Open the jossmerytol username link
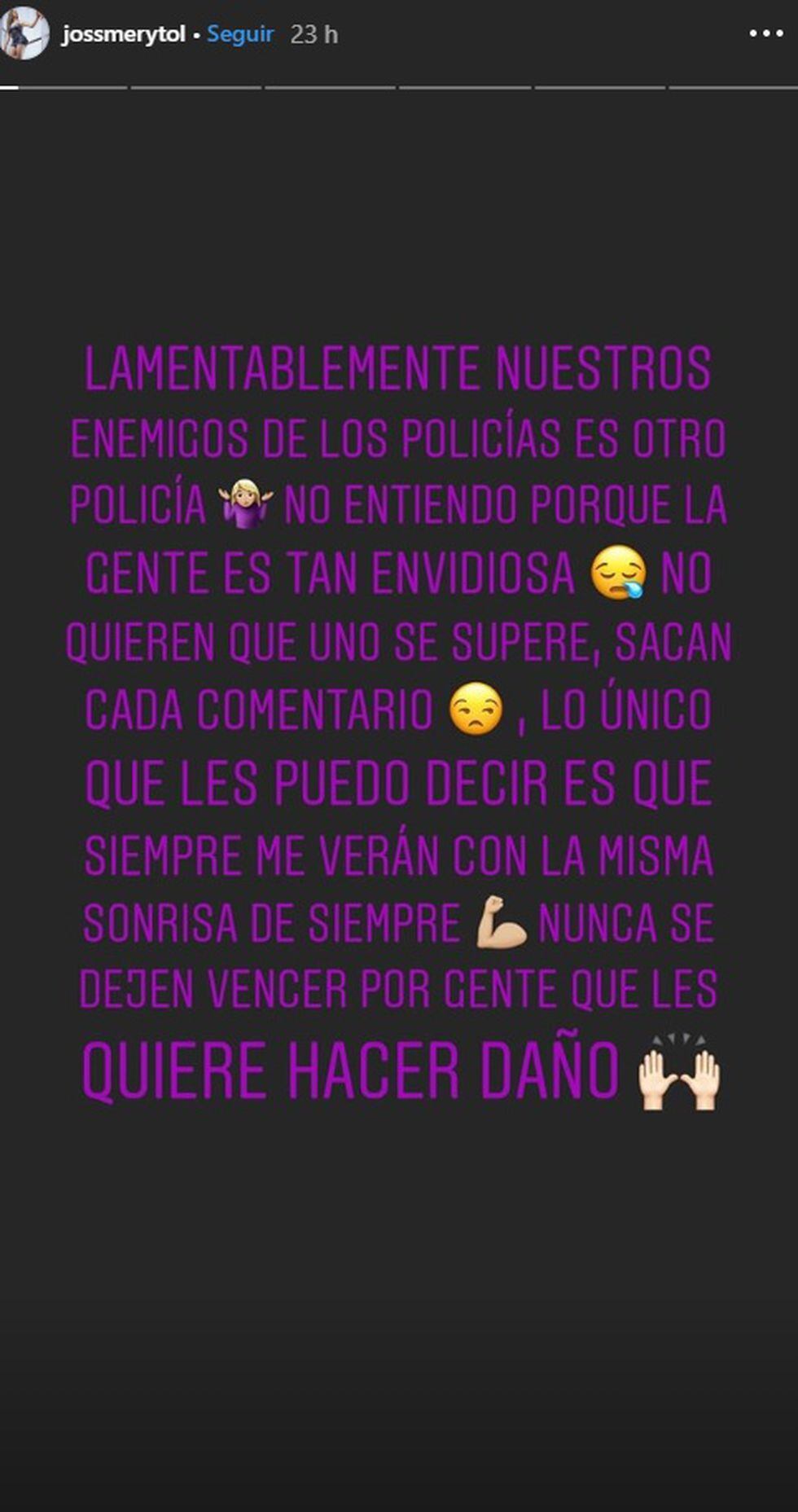 coord(124,34)
